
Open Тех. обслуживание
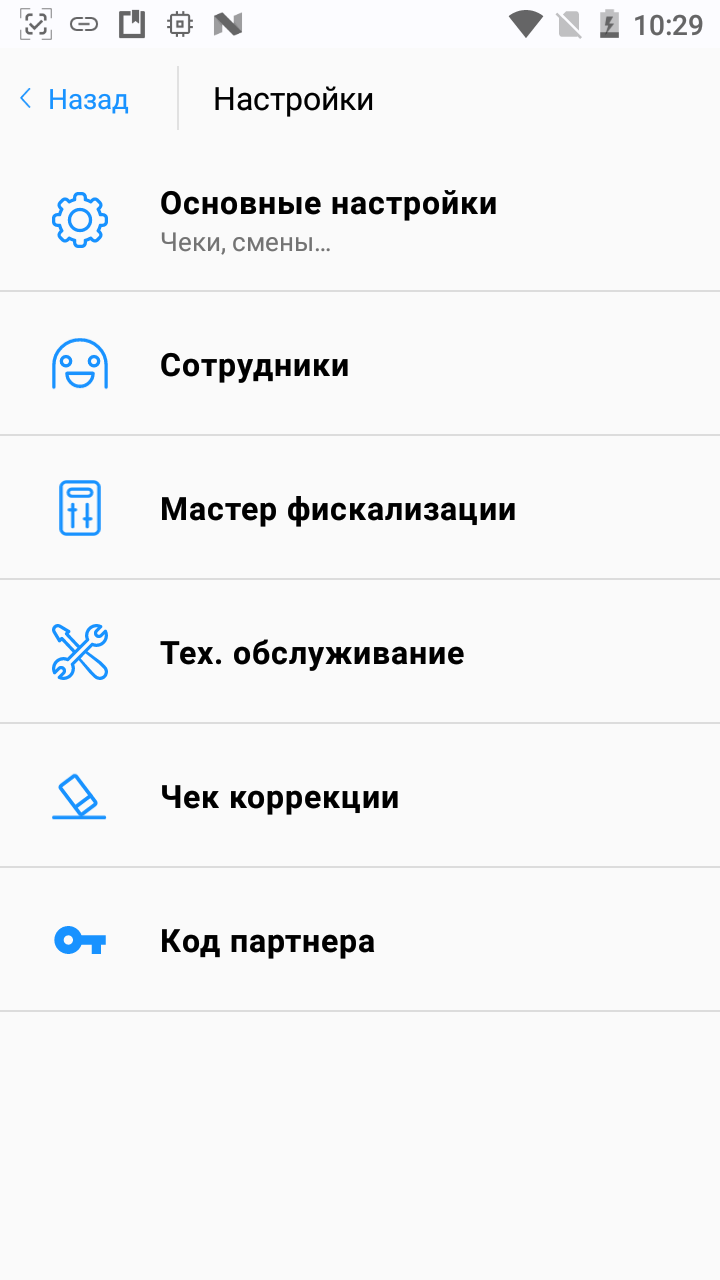tap(312, 653)
